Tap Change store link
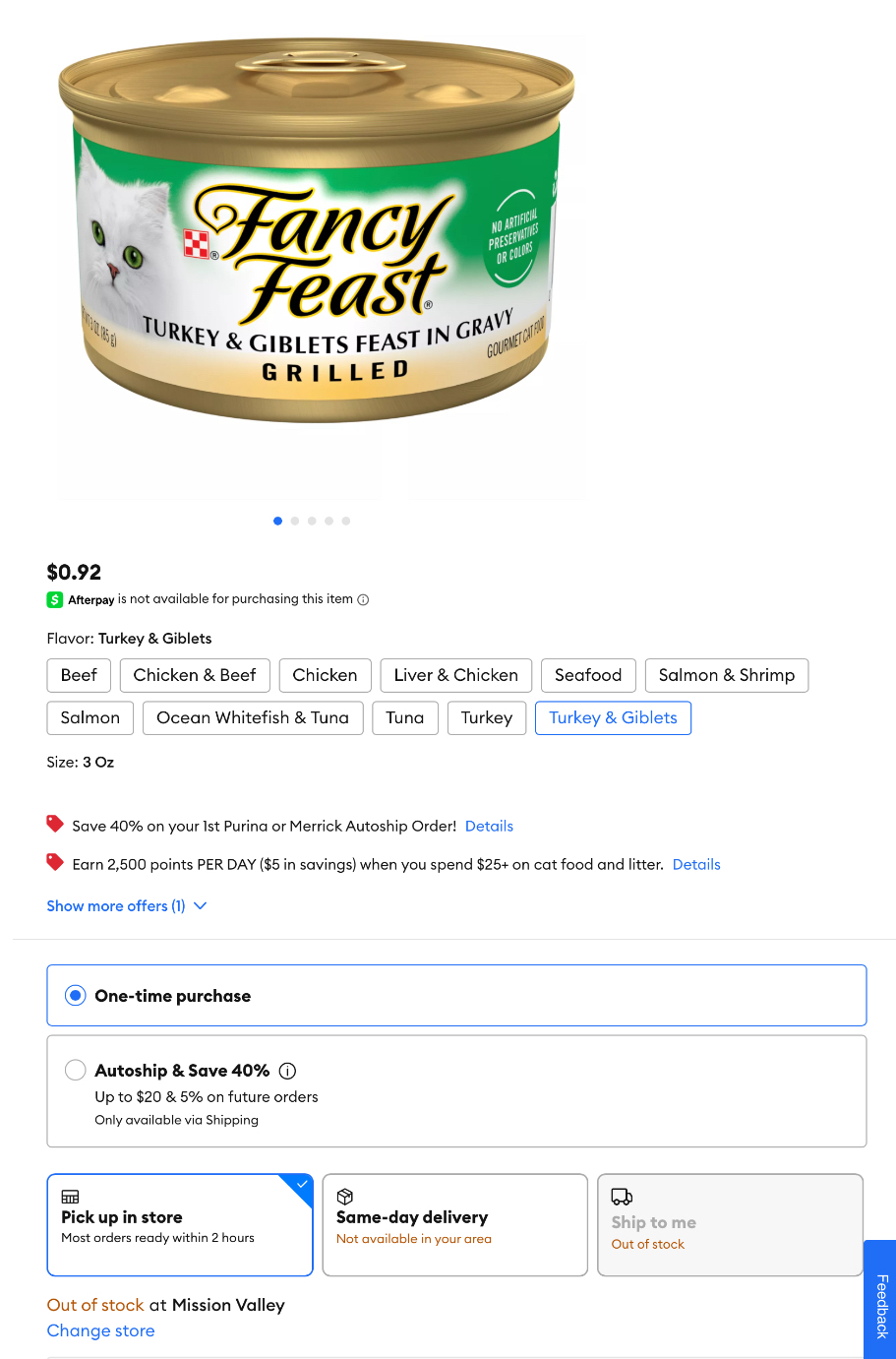The height and width of the screenshot is (1359, 896). pos(101,1330)
